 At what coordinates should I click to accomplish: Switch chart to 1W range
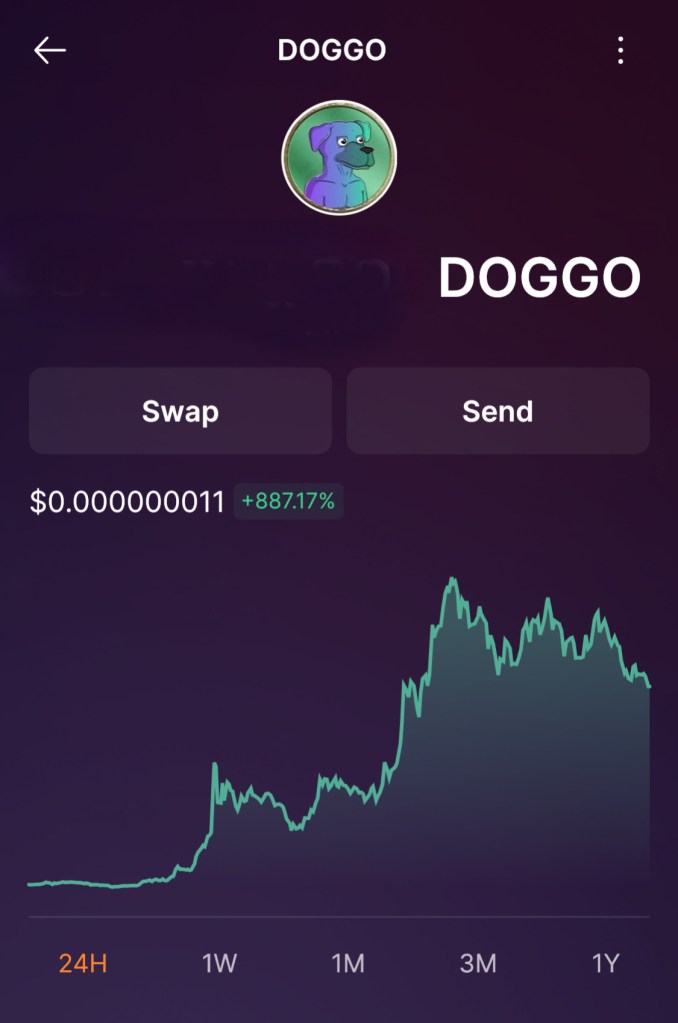coord(219,964)
